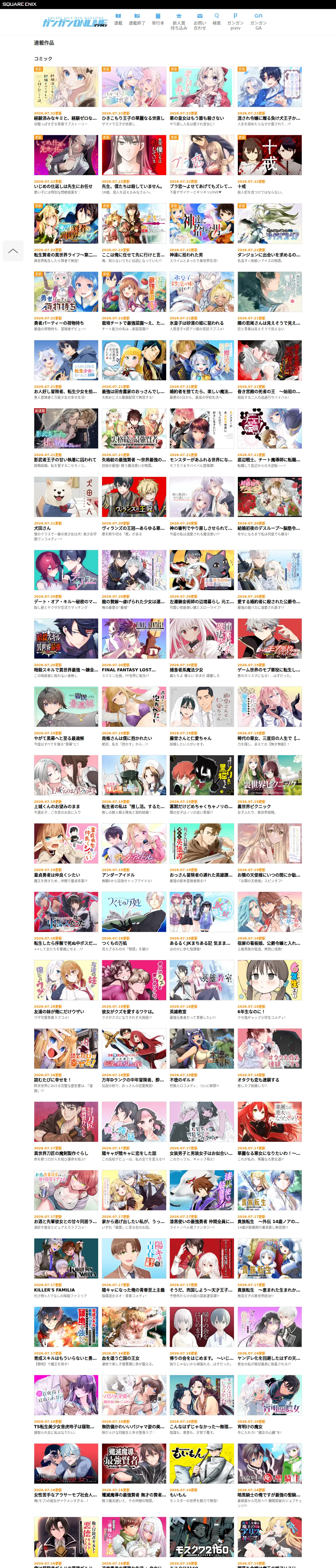336x1568 pixels.
Task: Open 新人賞 持ち込み page
Action: point(179,21)
